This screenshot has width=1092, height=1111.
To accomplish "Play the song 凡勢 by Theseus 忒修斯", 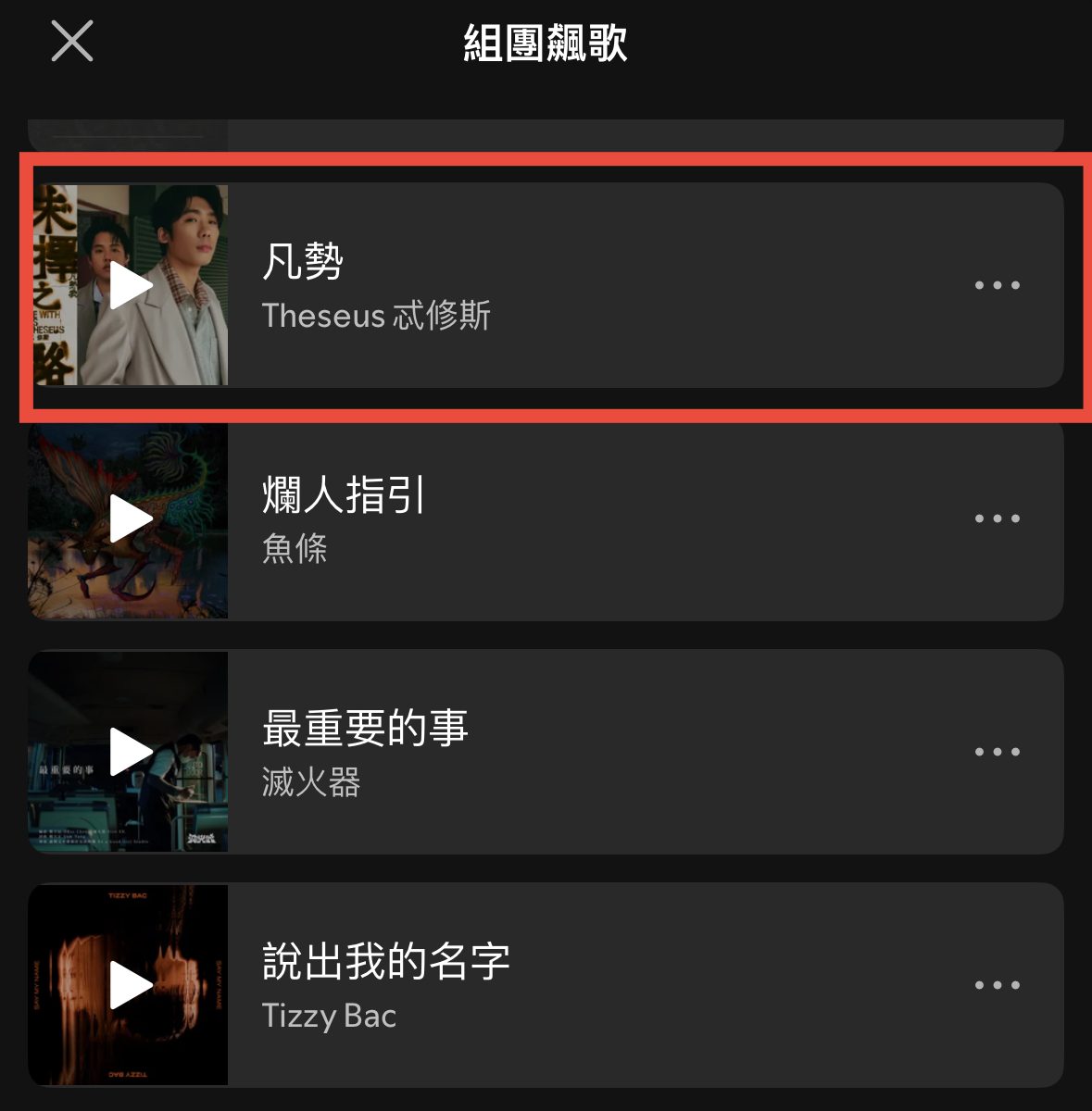I will point(130,285).
